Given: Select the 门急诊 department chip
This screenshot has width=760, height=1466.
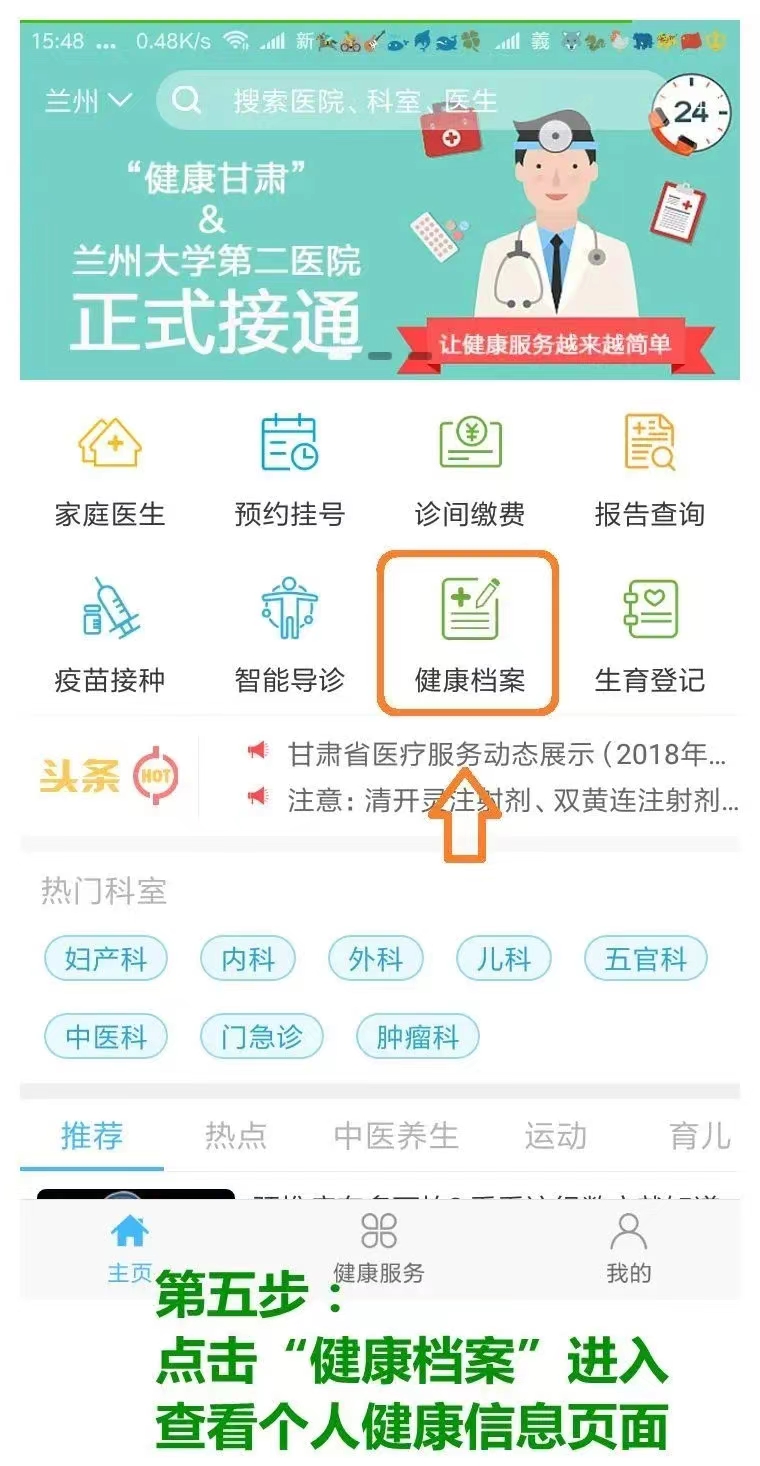Looking at the screenshot, I should point(262,1037).
